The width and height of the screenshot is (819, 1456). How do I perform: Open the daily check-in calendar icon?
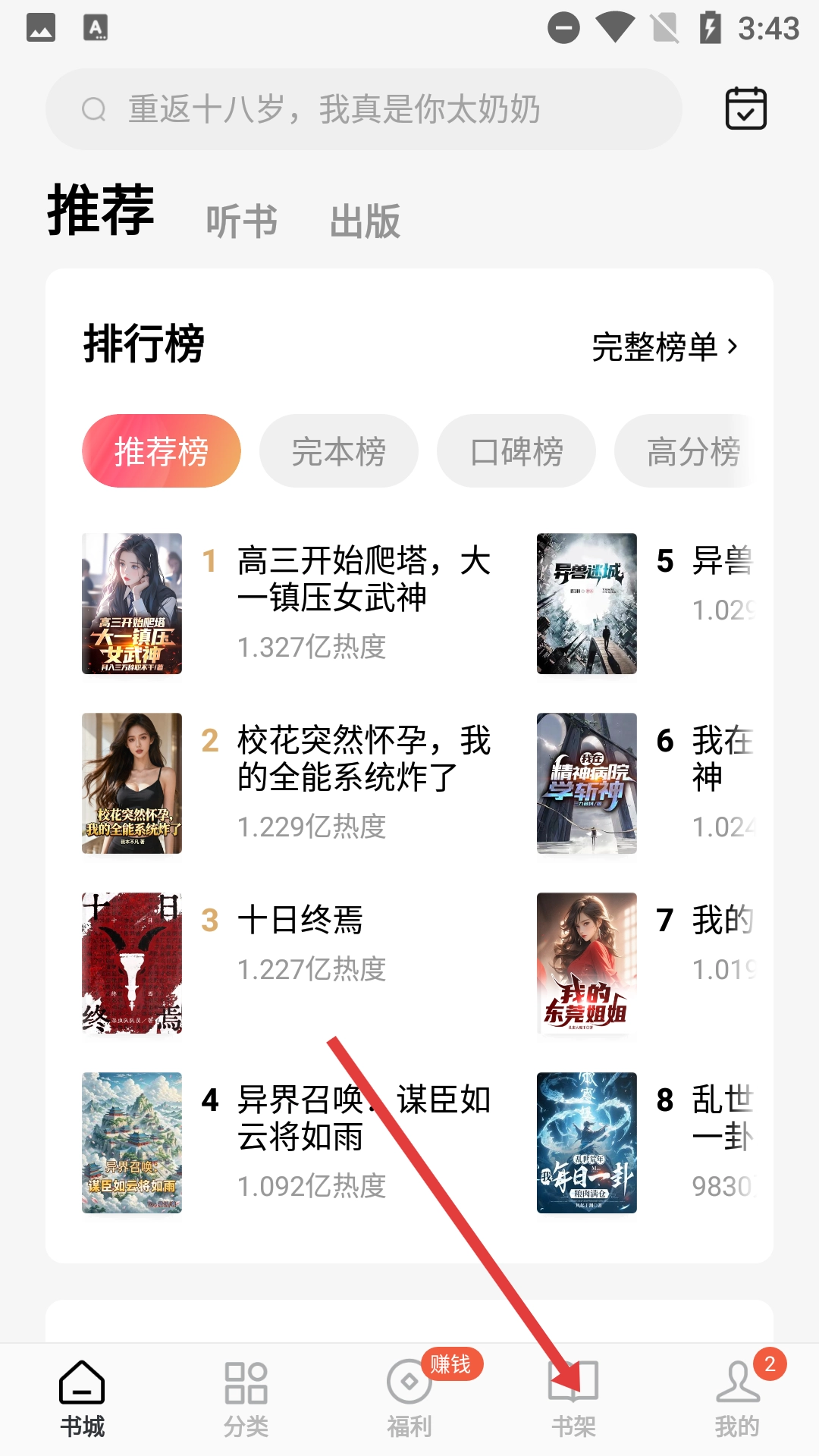pos(745,108)
